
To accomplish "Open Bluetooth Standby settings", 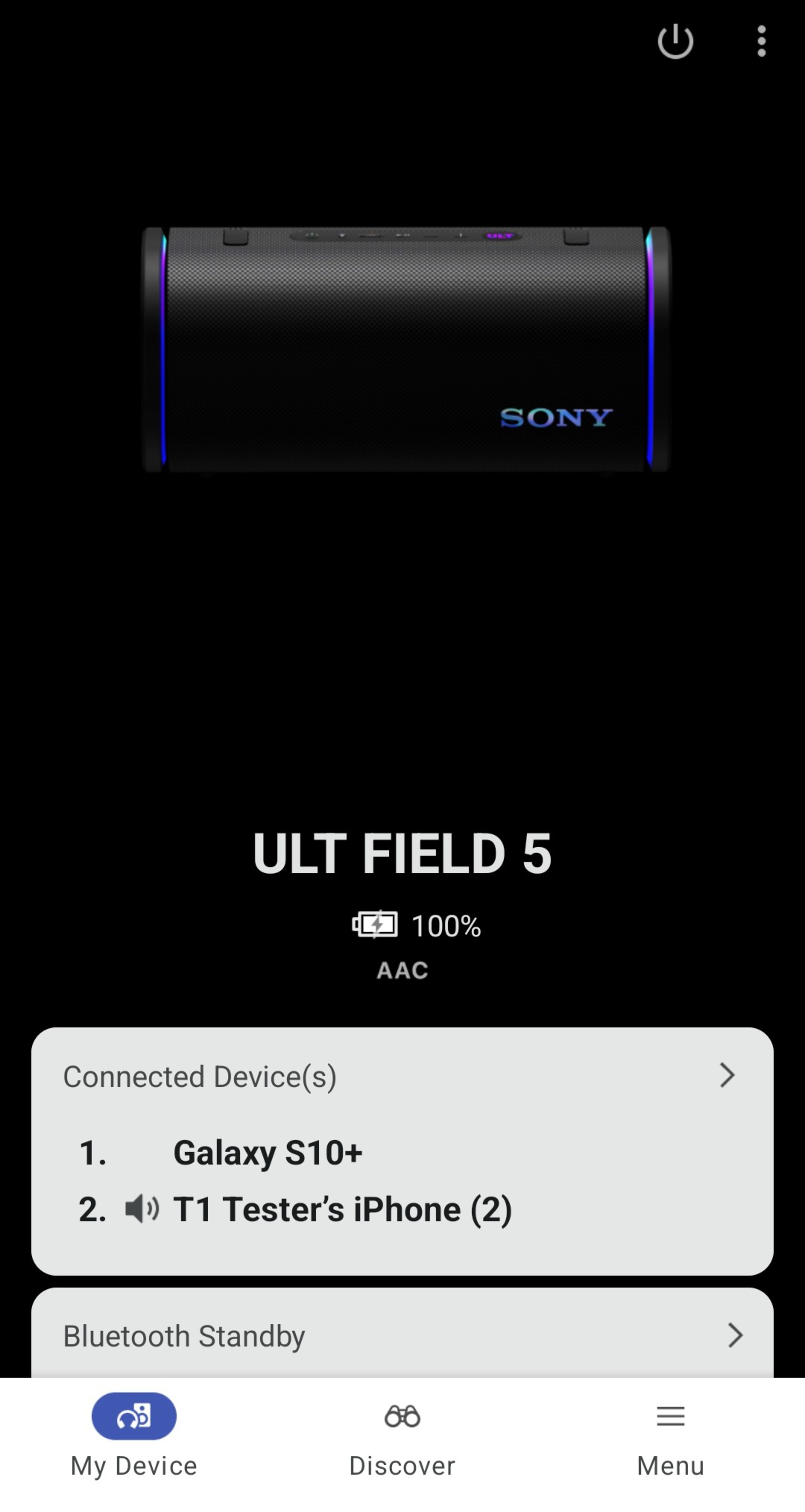I will [x=402, y=1335].
